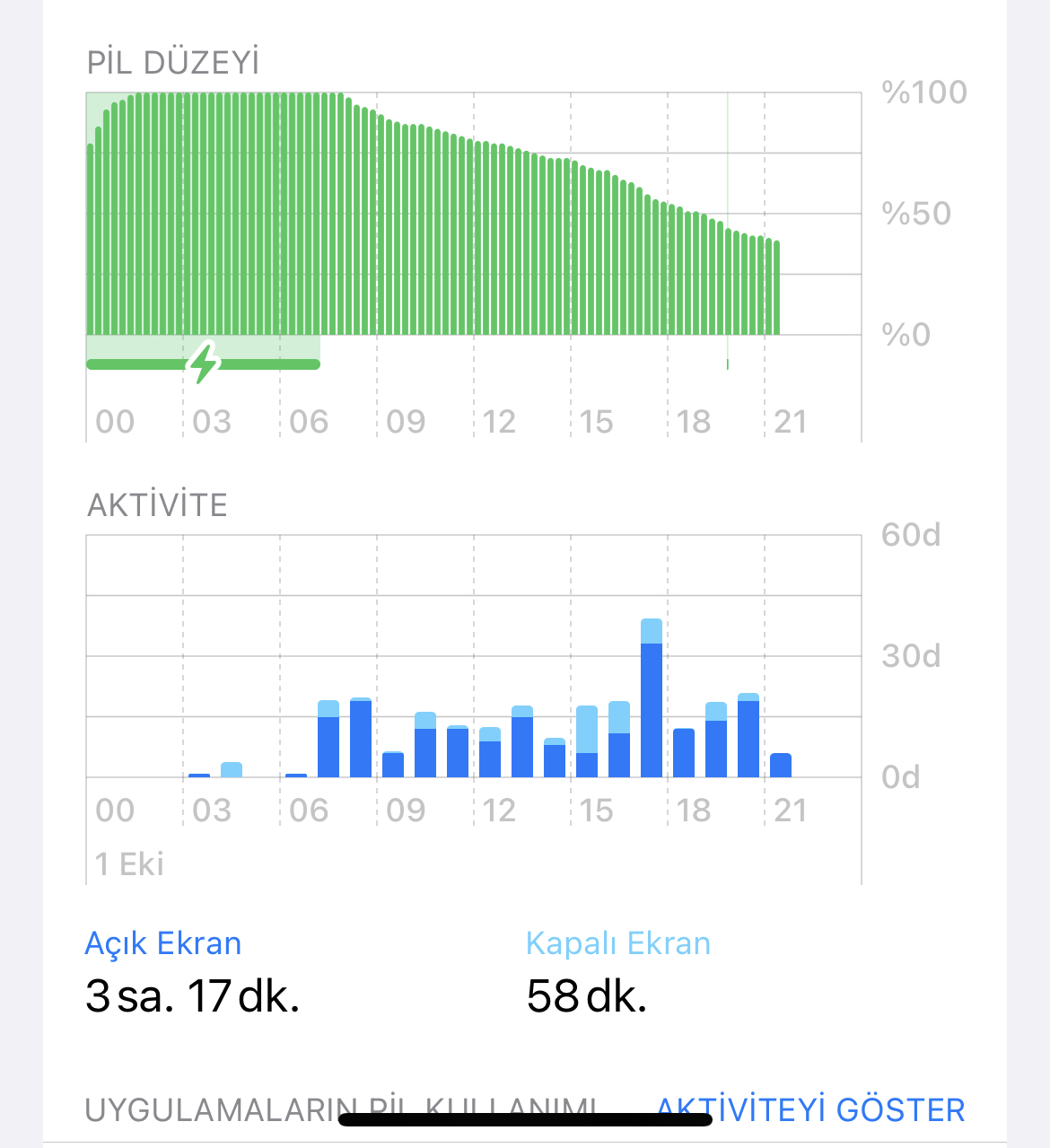Image resolution: width=1050 pixels, height=1148 pixels.
Task: Select the tallest bar in the Aktivite chart
Action: [652, 700]
